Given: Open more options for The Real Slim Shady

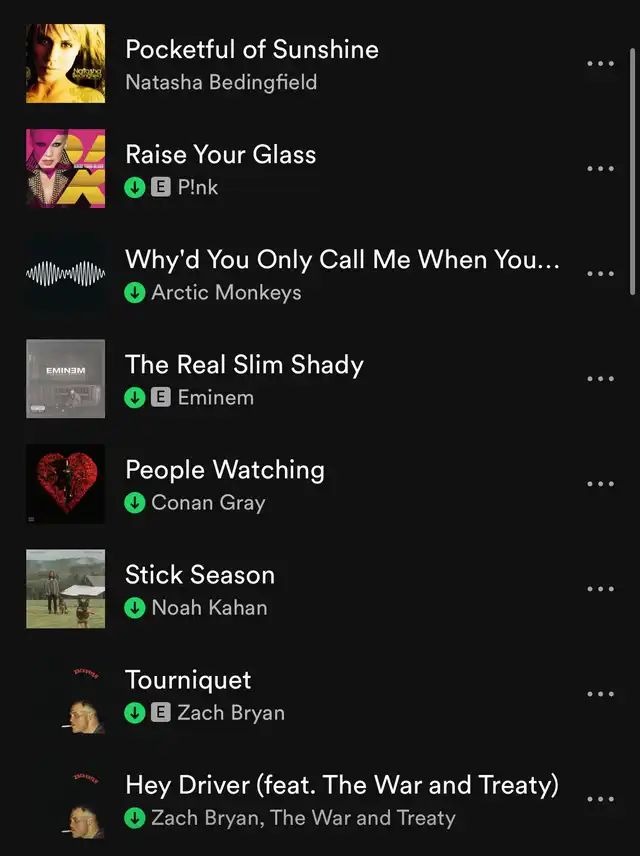Looking at the screenshot, I should pos(600,379).
